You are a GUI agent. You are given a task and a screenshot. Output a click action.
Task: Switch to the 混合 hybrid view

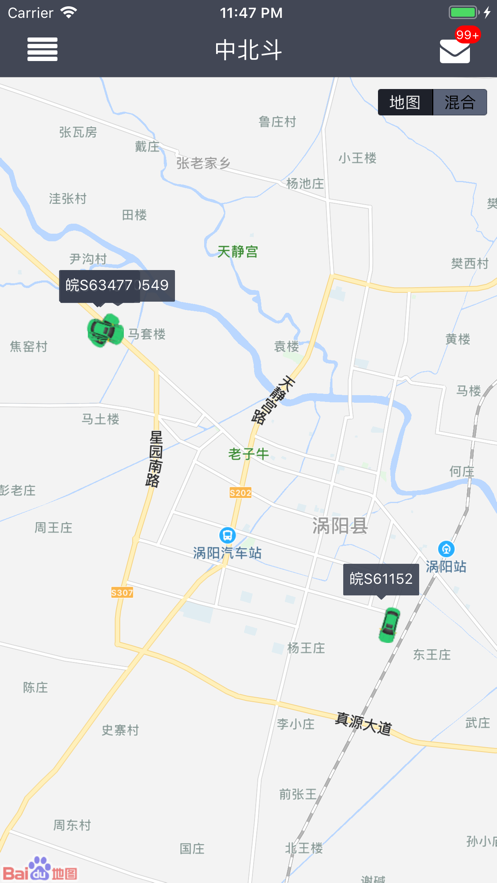pos(460,102)
